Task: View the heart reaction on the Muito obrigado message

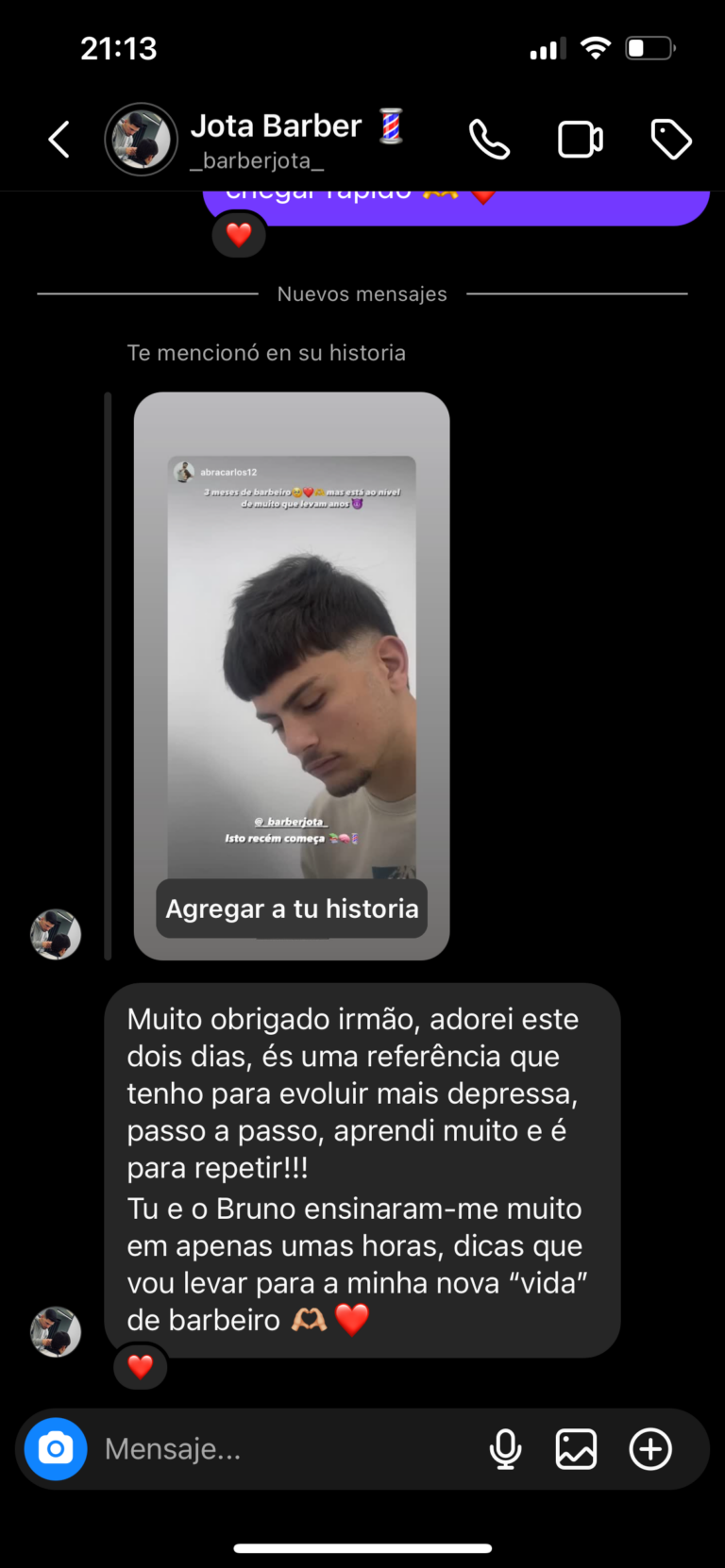Action: (x=141, y=1366)
